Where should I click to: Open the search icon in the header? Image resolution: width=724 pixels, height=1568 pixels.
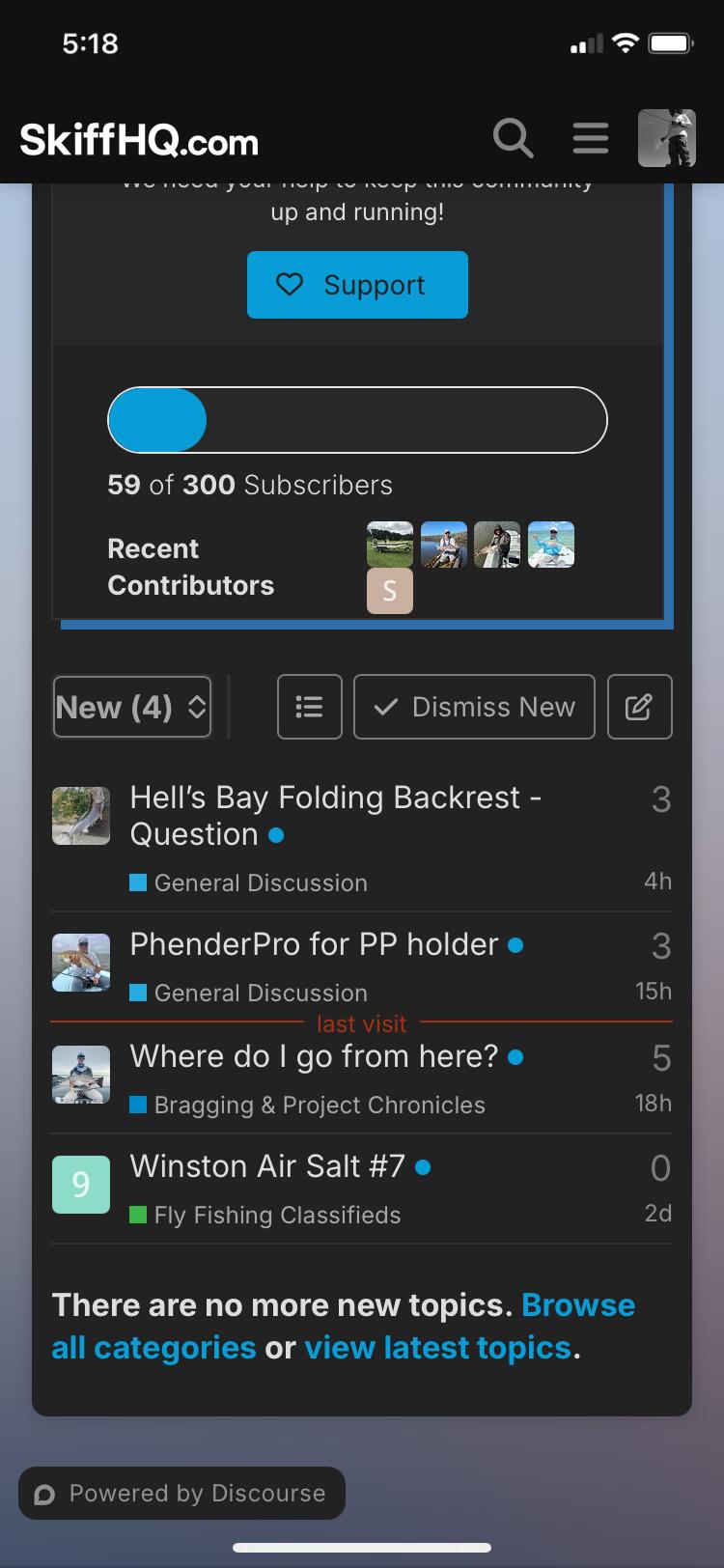513,138
